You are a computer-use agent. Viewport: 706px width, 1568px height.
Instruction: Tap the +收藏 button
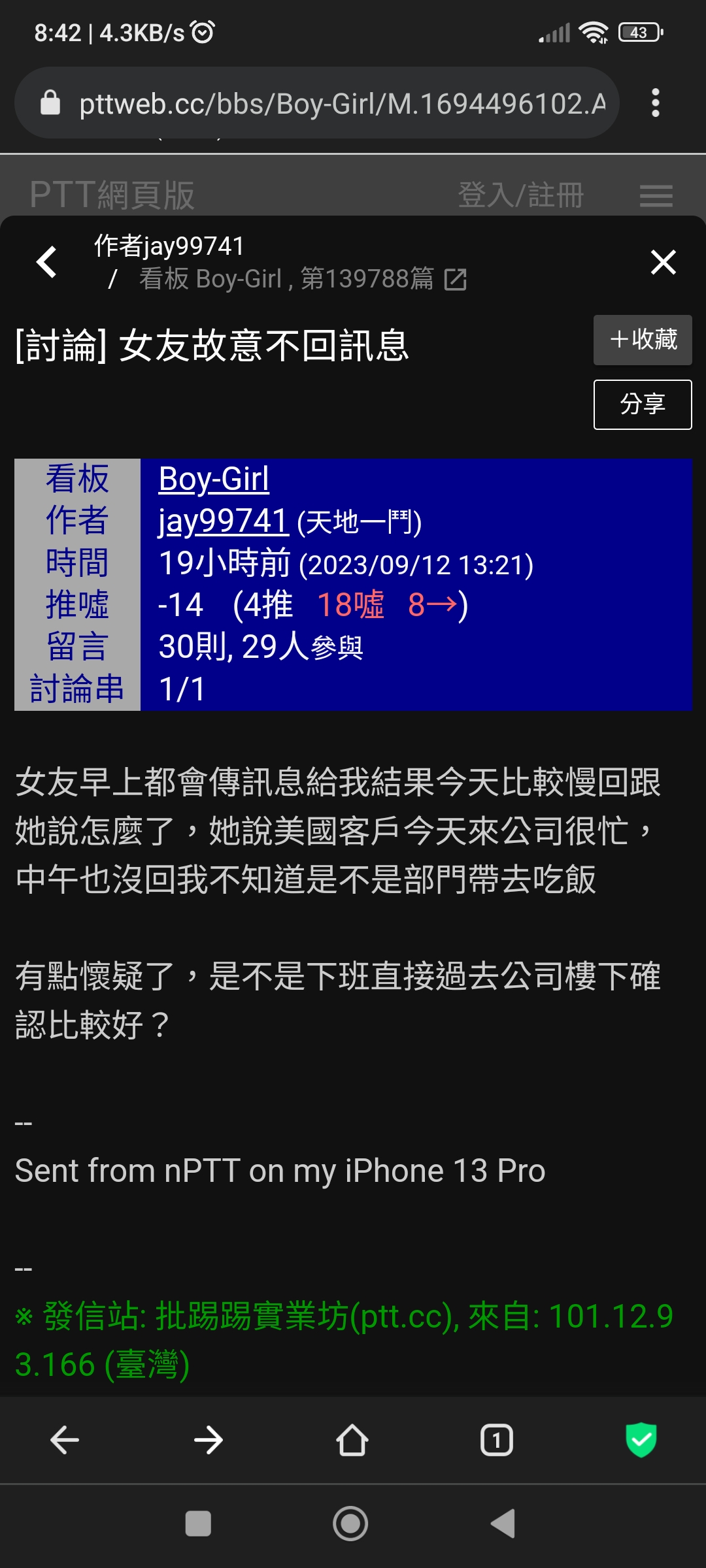(x=643, y=340)
